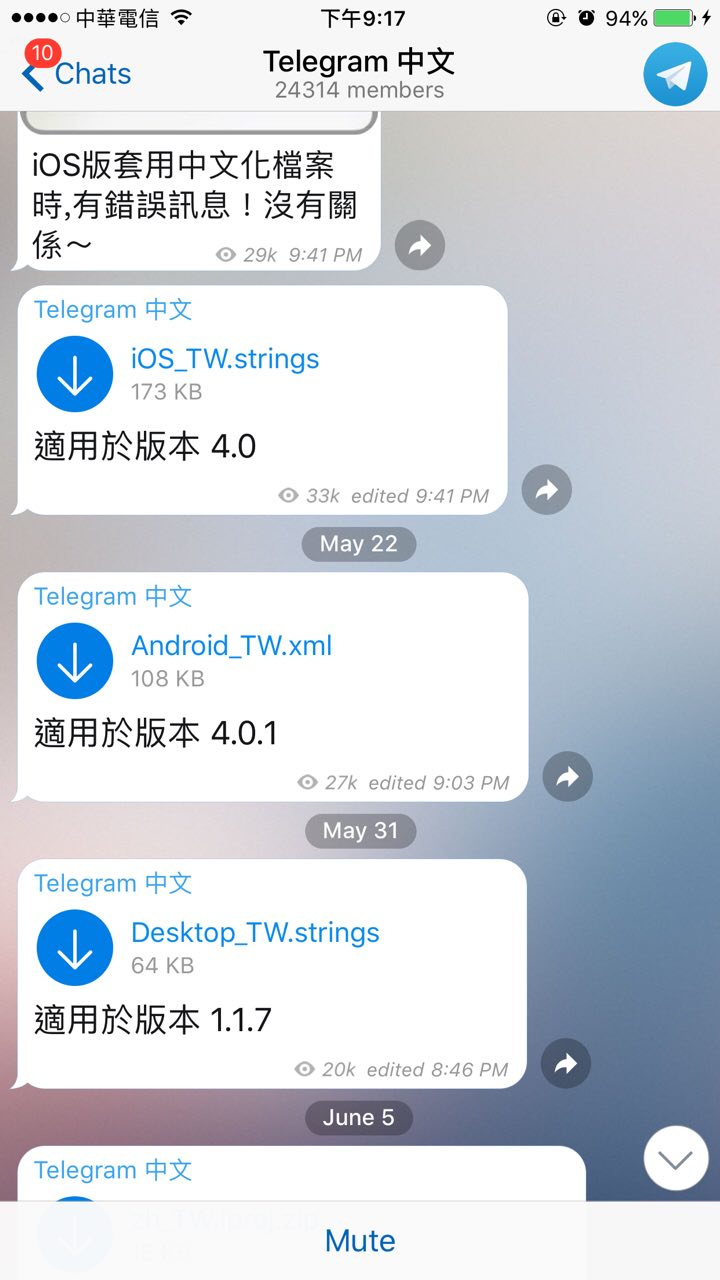The width and height of the screenshot is (720, 1280).
Task: Jump to the latest messages
Action: click(676, 1158)
